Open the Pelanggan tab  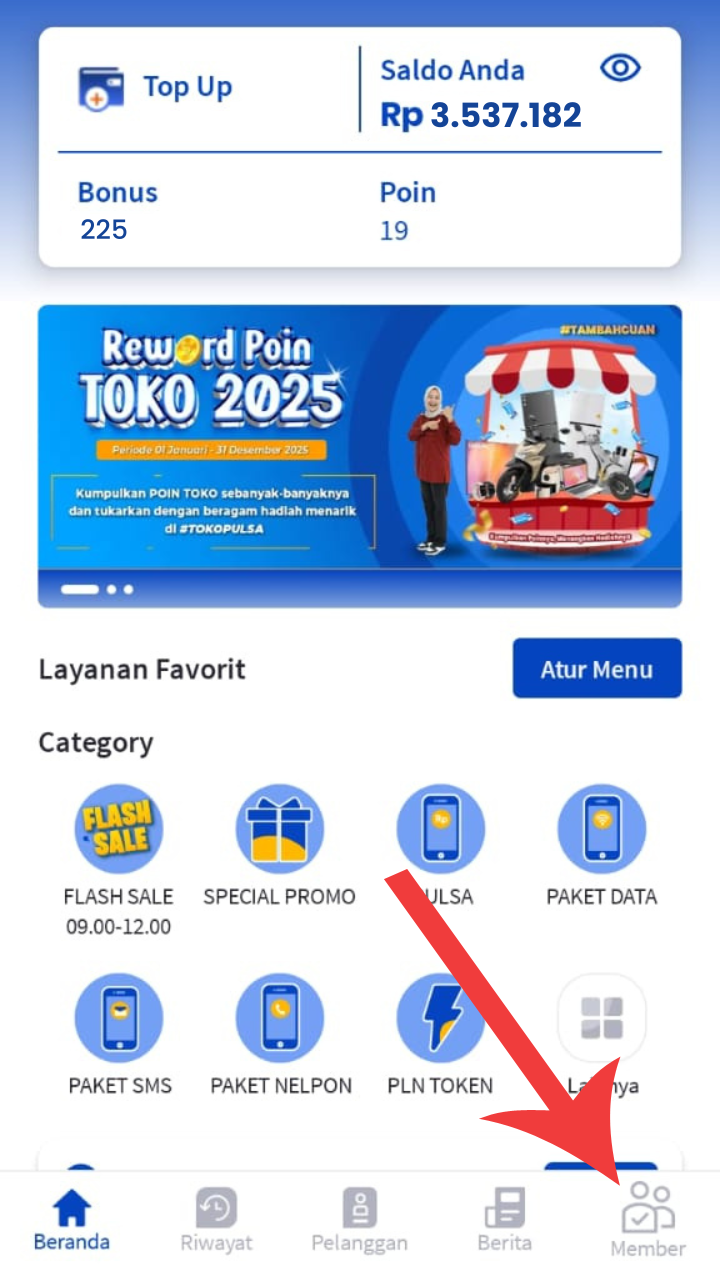click(x=359, y=1220)
